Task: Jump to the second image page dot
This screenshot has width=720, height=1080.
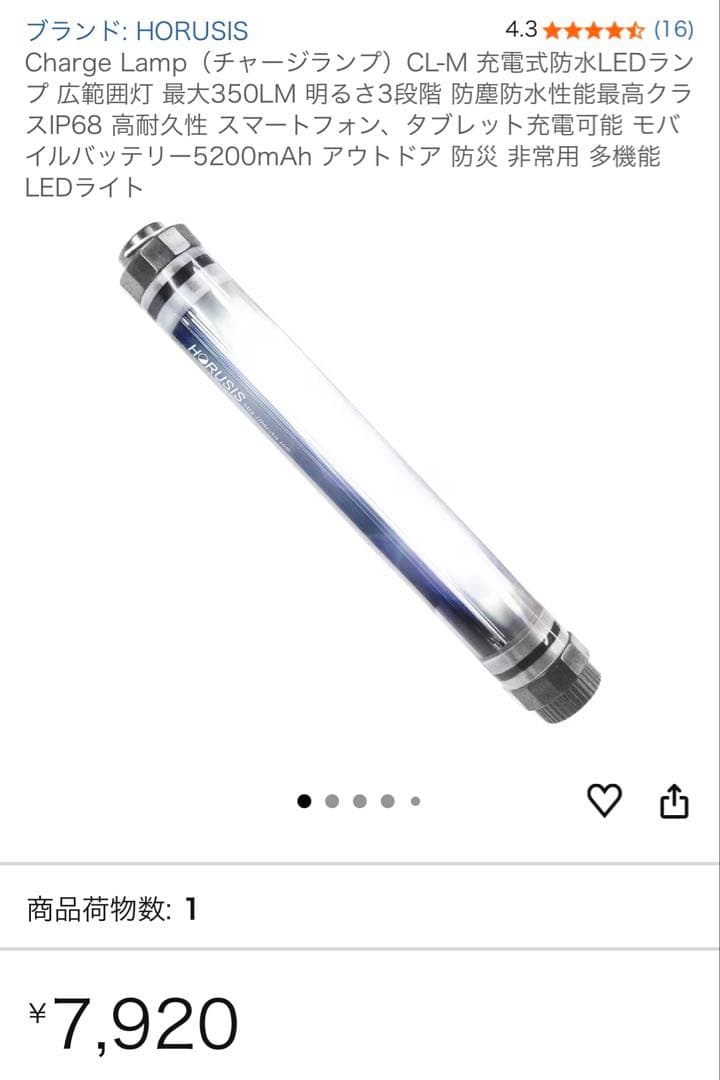Action: pos(332,801)
